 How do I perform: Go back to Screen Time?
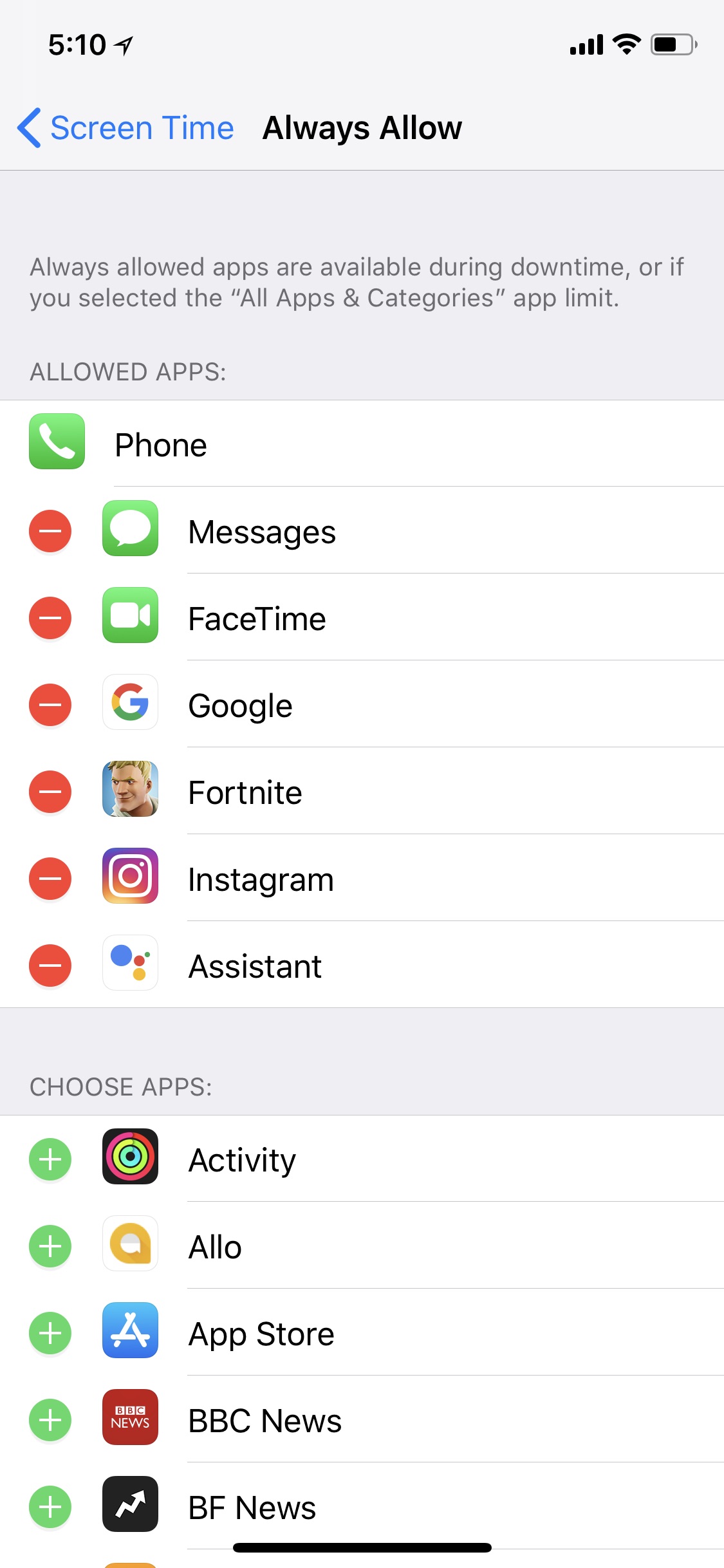(x=125, y=127)
